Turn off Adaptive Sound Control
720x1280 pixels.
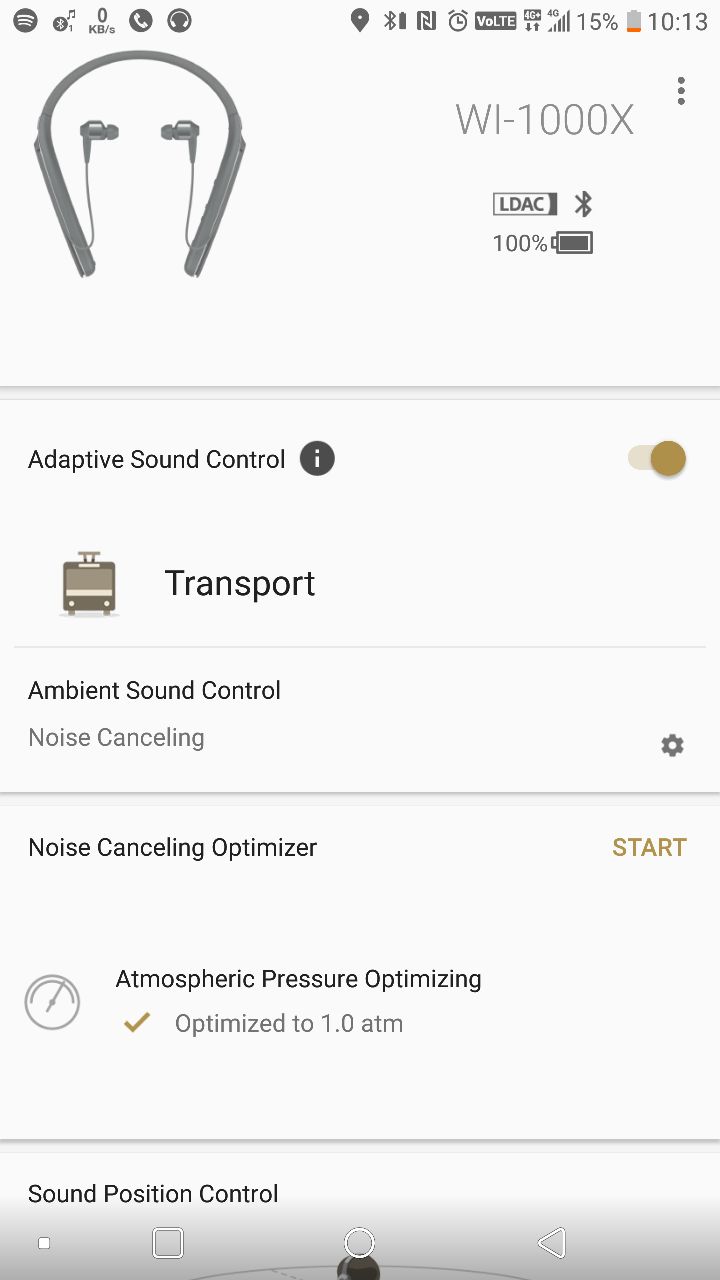coord(658,459)
